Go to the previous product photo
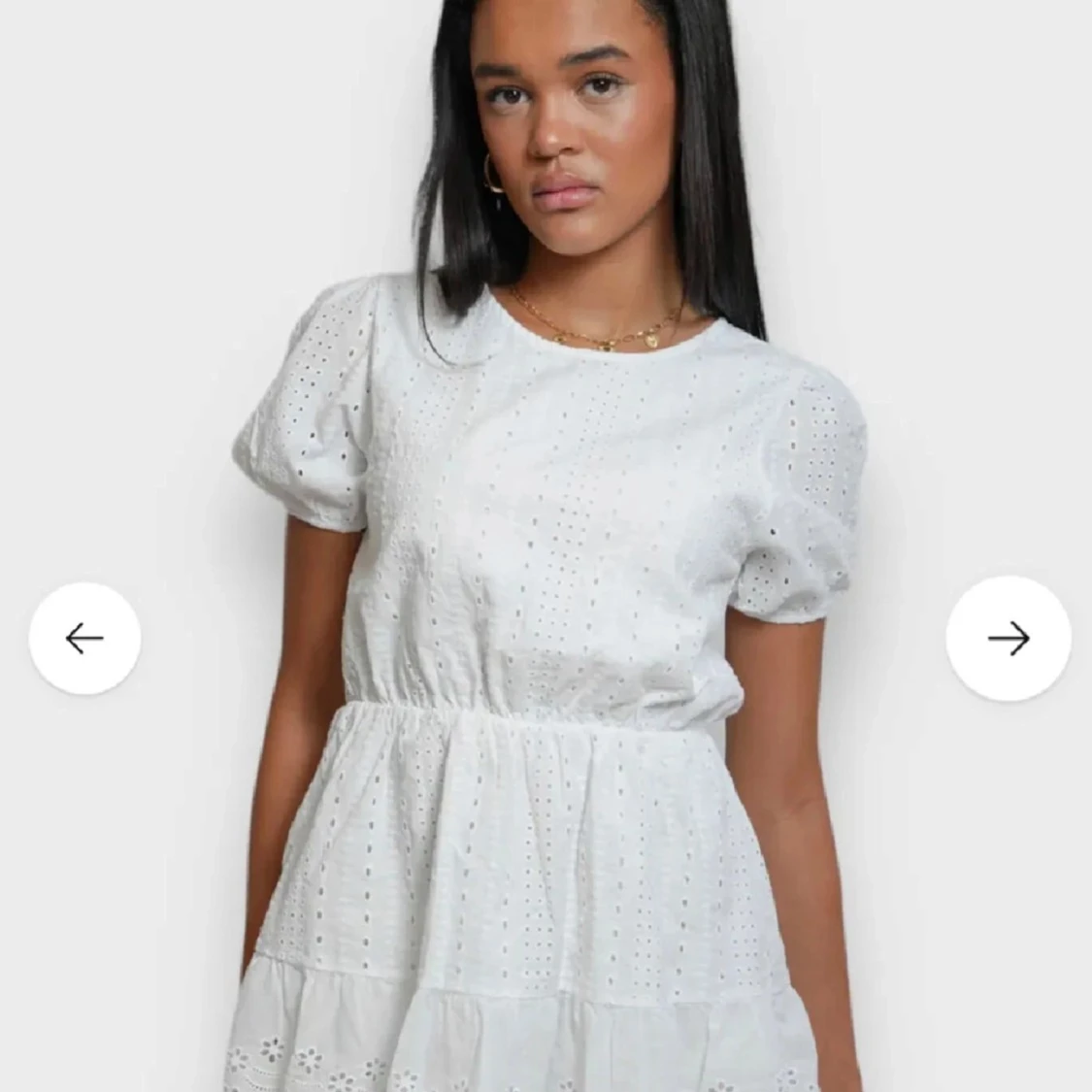Screen dimensions: 1092x1092 point(84,638)
